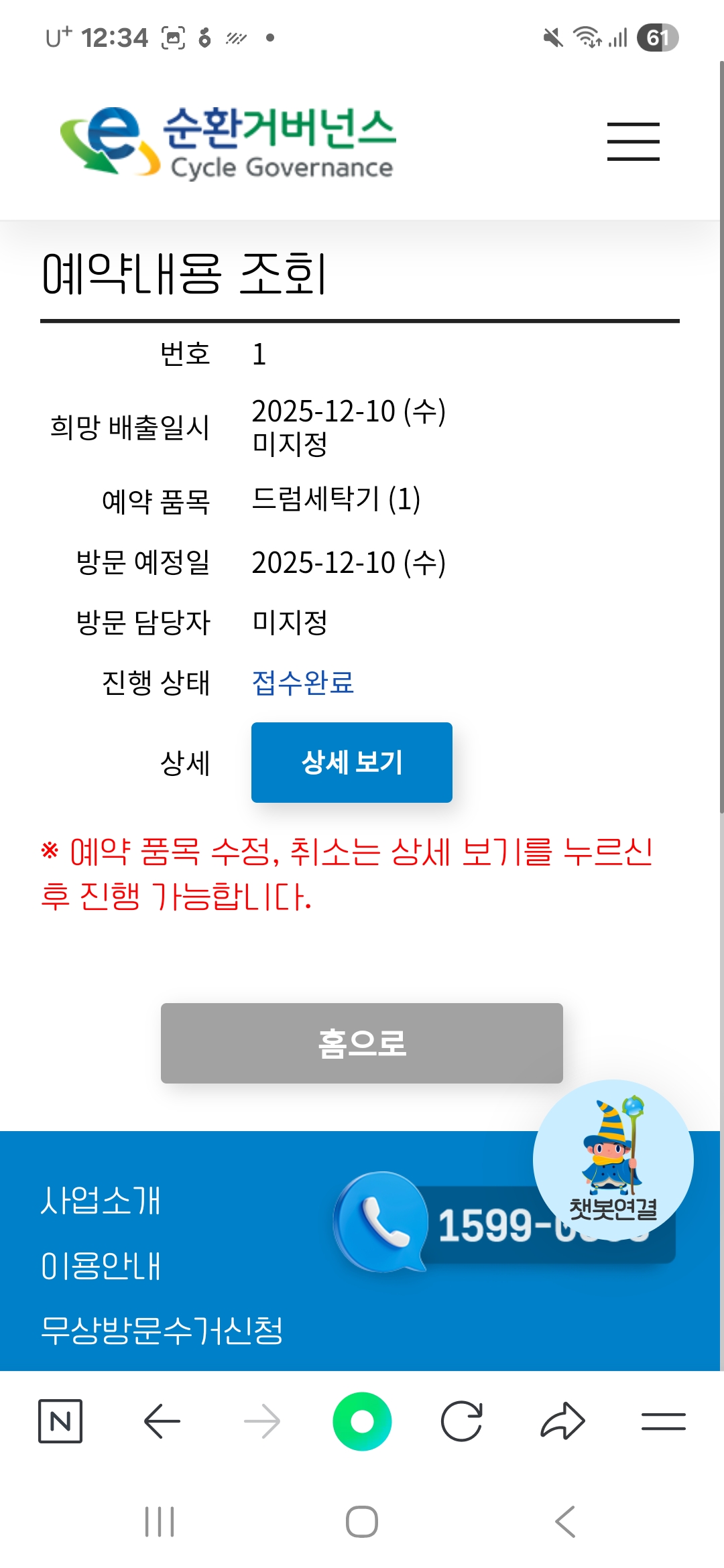Open Naver home from browser toolbar

pos(60,1421)
